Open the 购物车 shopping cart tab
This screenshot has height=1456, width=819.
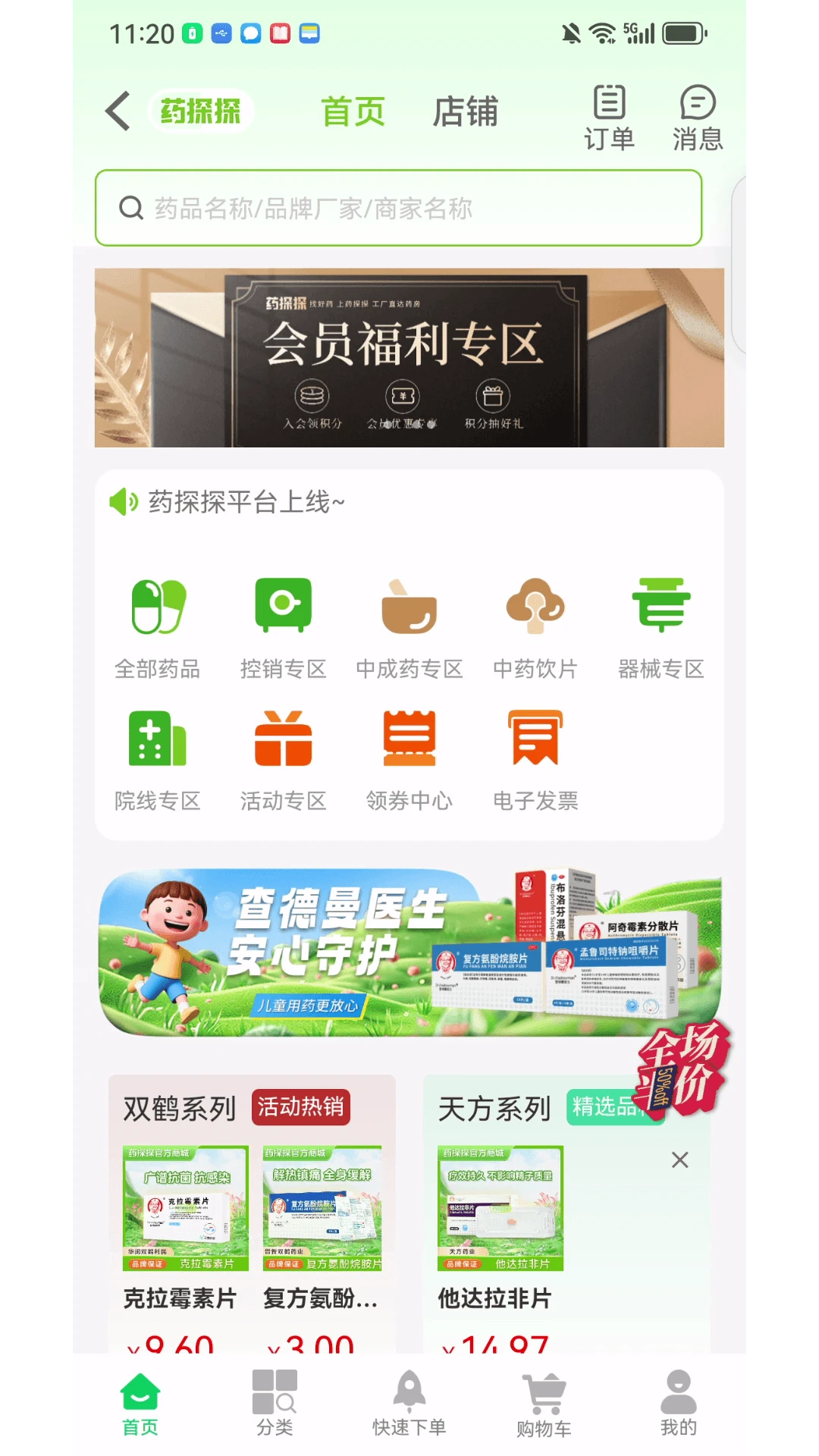pos(544,1404)
